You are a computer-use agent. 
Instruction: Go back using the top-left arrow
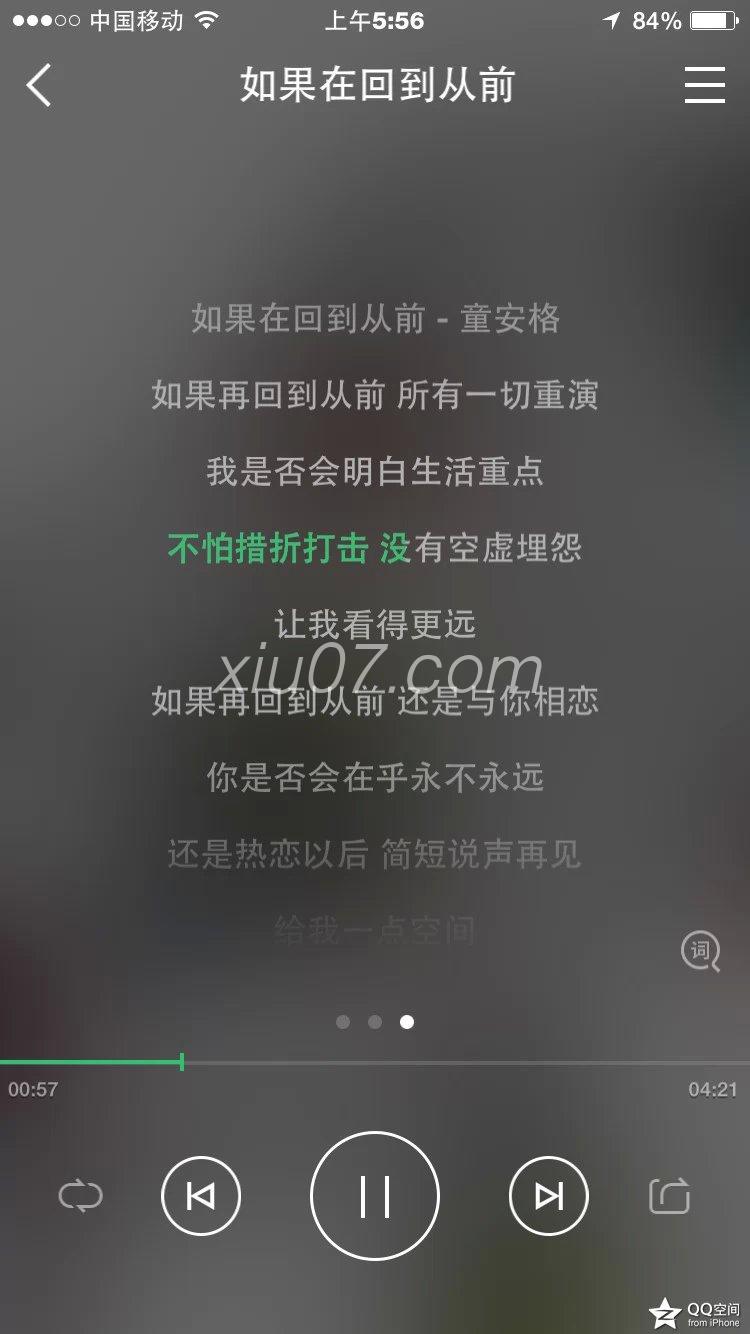[39, 86]
